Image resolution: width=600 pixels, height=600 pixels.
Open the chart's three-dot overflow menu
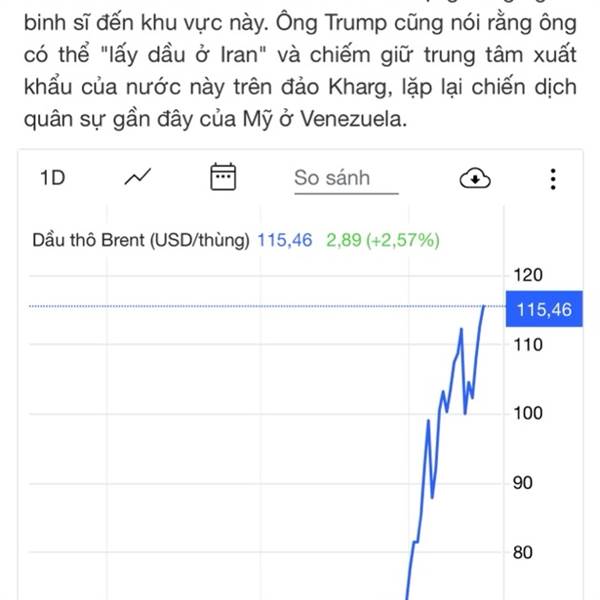[553, 179]
